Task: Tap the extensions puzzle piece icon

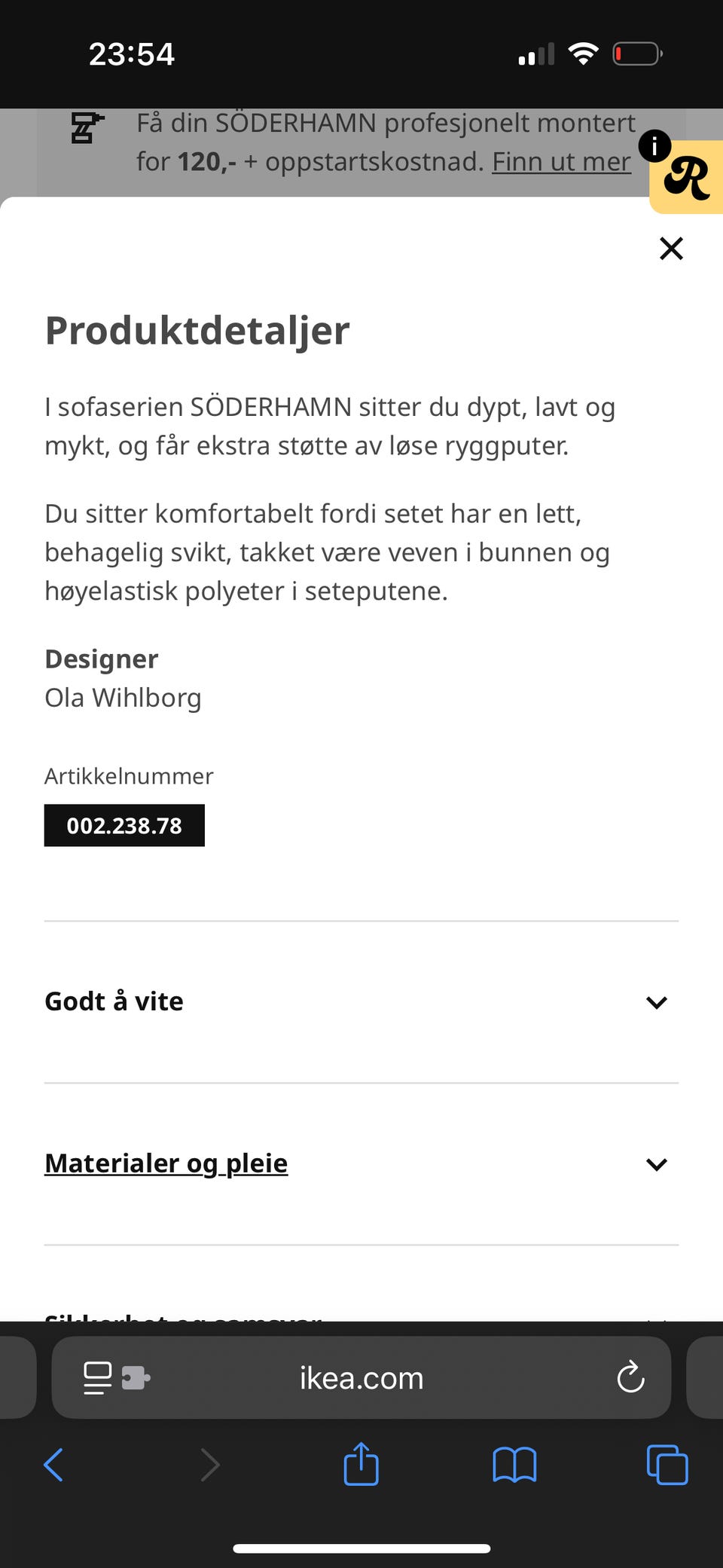Action: point(134,1377)
